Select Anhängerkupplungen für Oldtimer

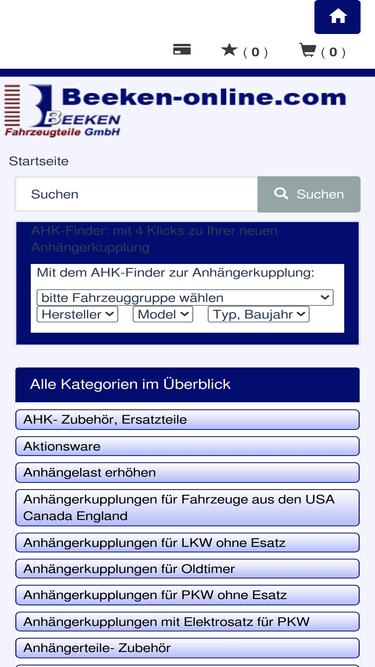188,569
